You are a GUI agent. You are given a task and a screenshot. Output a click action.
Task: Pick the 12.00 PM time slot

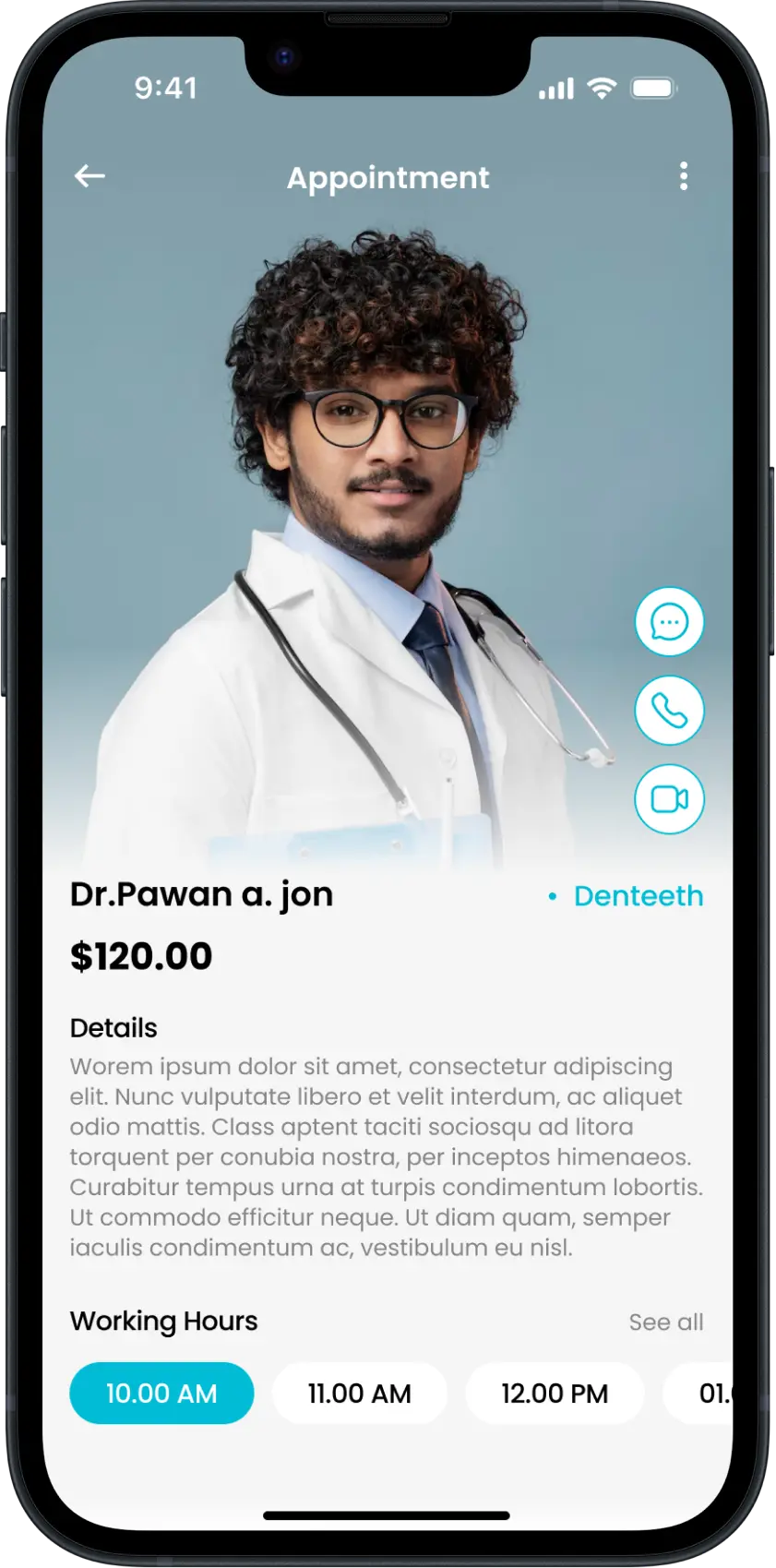click(555, 1393)
